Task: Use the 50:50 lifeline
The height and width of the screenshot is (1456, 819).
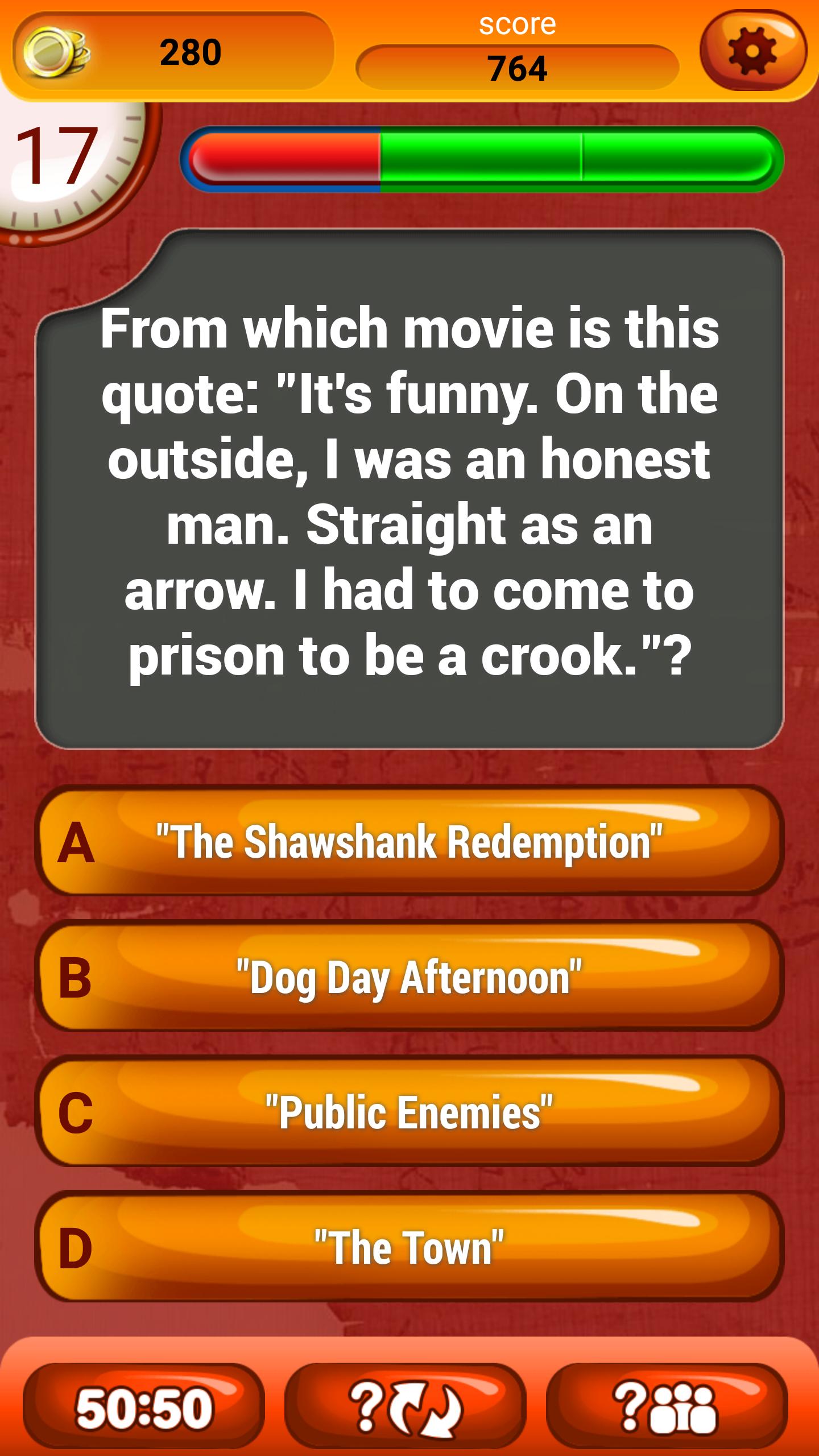Action: pos(144,1408)
